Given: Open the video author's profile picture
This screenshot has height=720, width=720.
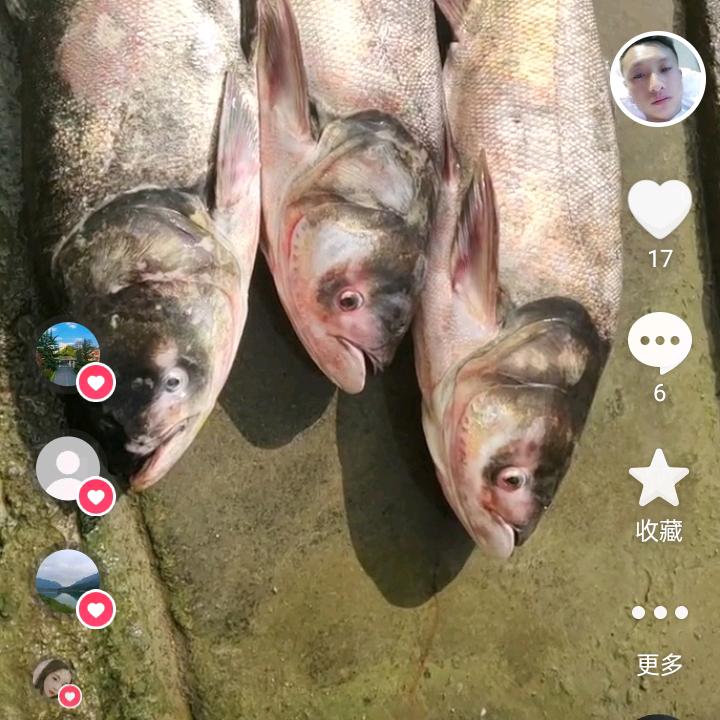Looking at the screenshot, I should tap(658, 79).
